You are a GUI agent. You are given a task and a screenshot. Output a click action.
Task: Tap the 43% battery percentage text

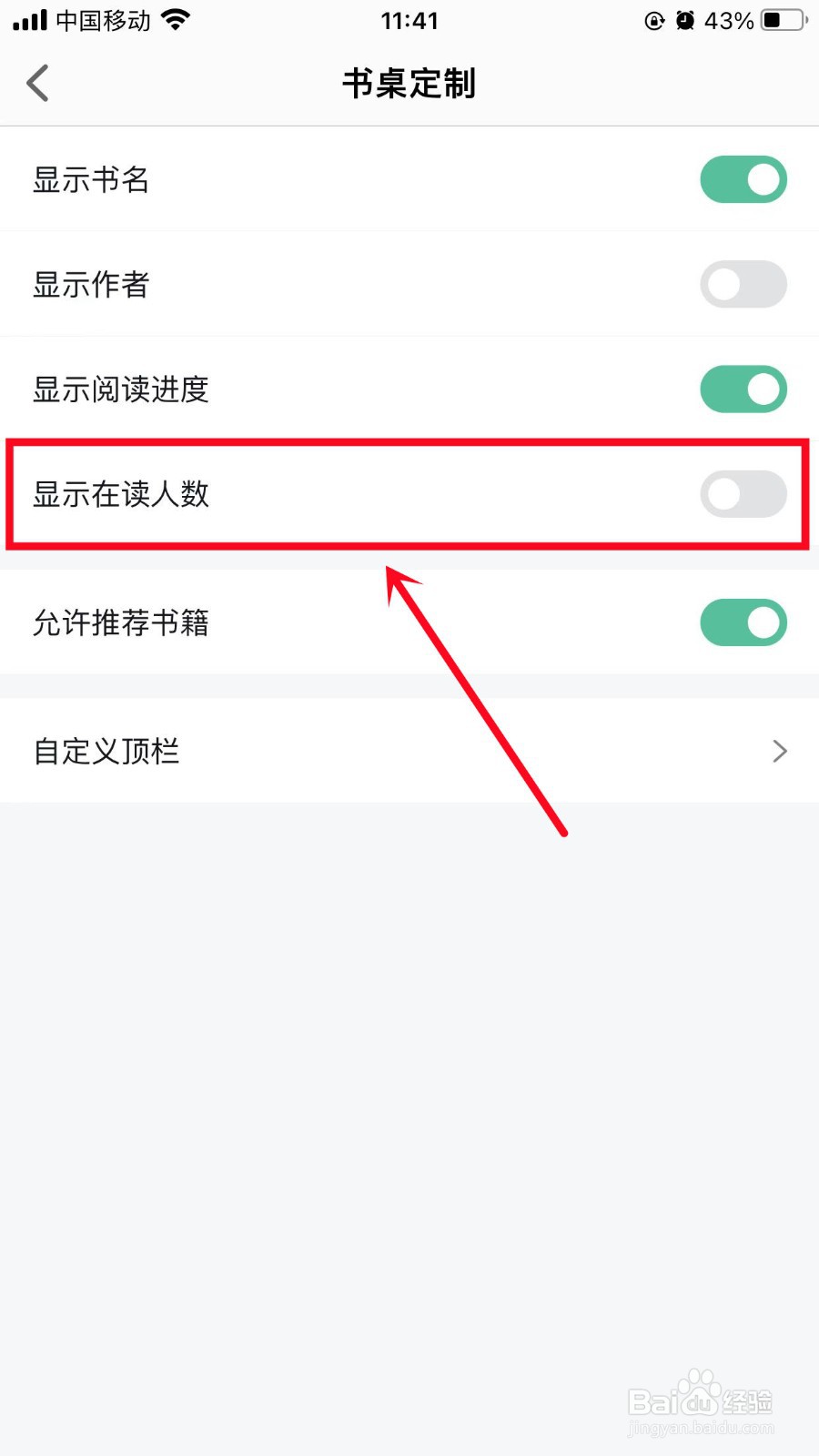click(726, 20)
